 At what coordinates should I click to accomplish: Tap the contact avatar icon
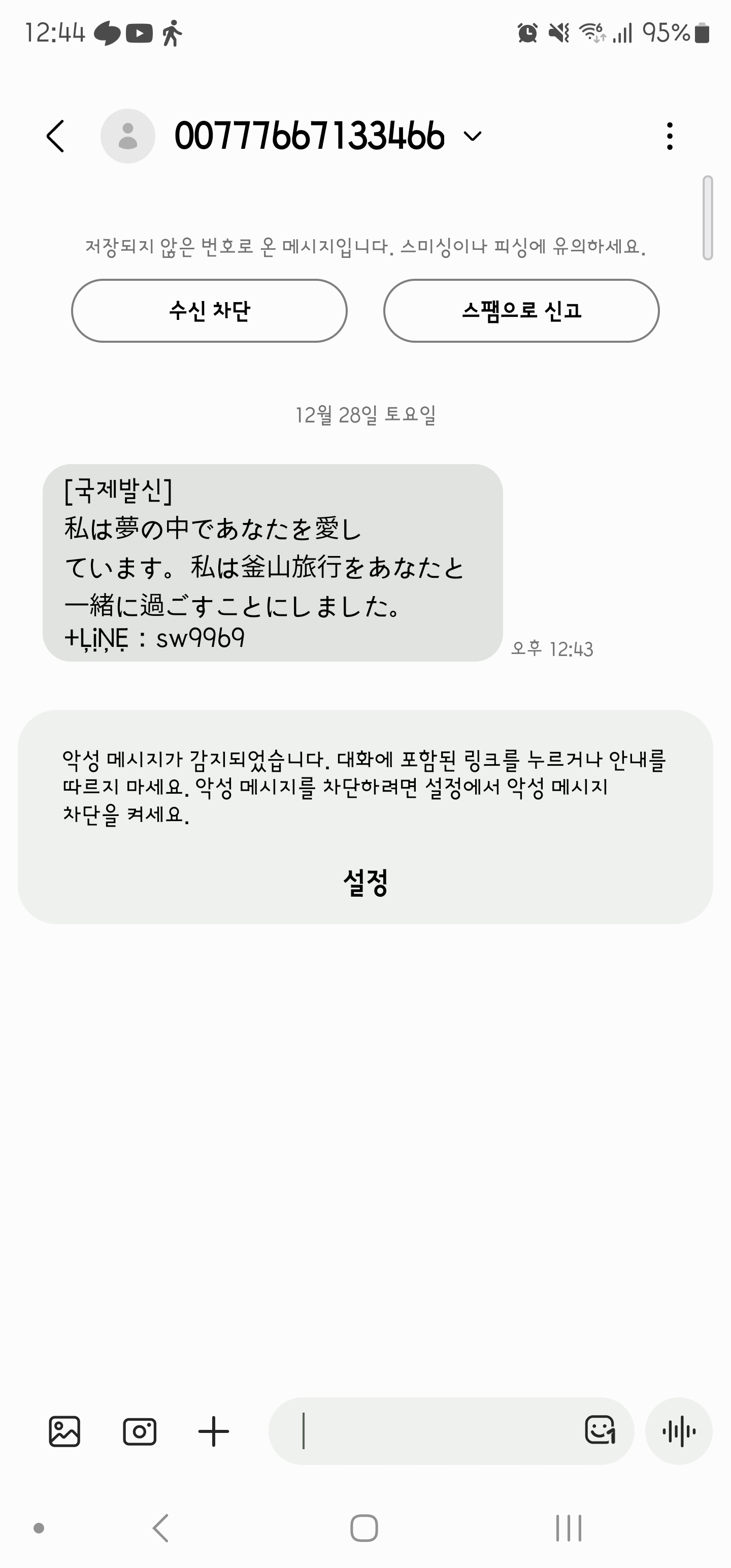(127, 136)
